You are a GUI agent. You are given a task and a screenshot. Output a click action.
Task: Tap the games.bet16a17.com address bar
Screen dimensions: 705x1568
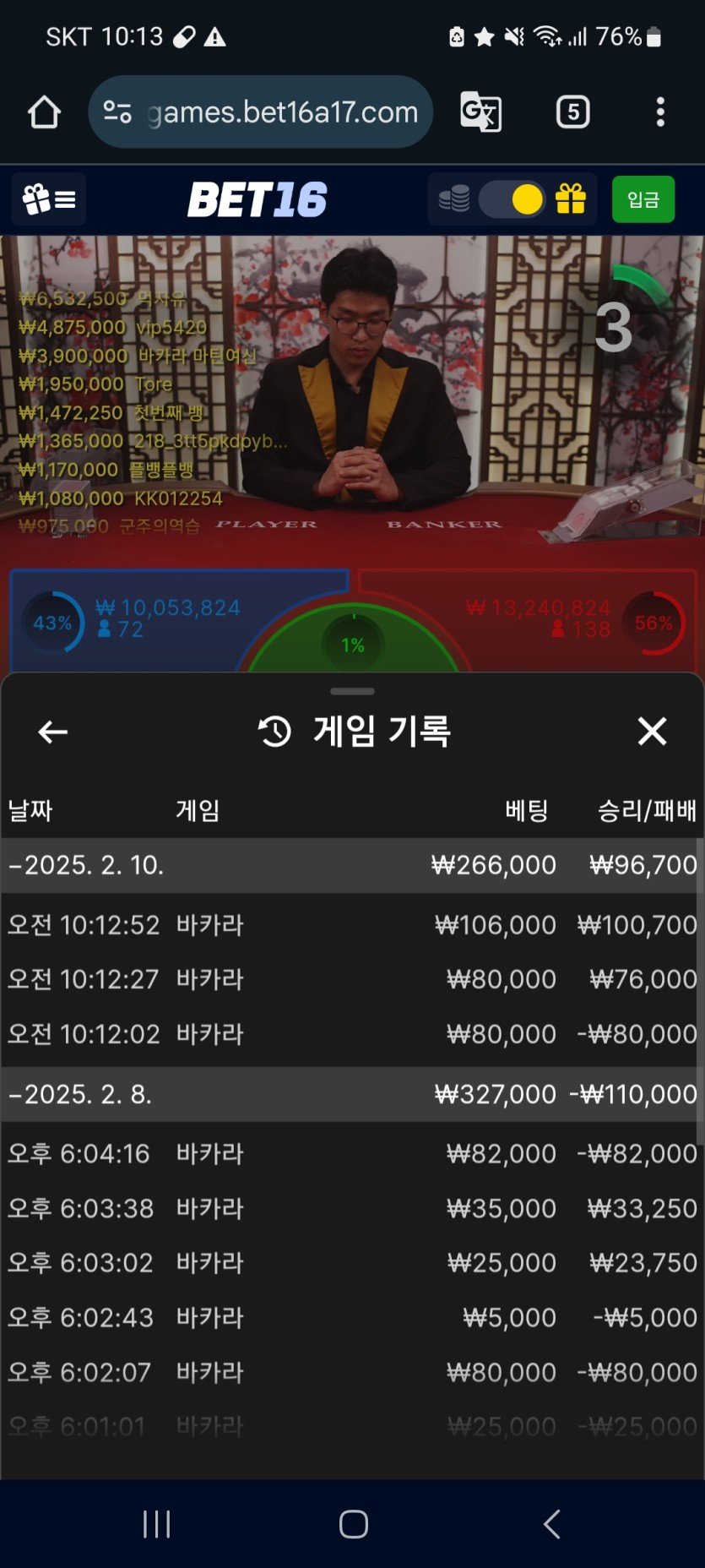click(262, 112)
